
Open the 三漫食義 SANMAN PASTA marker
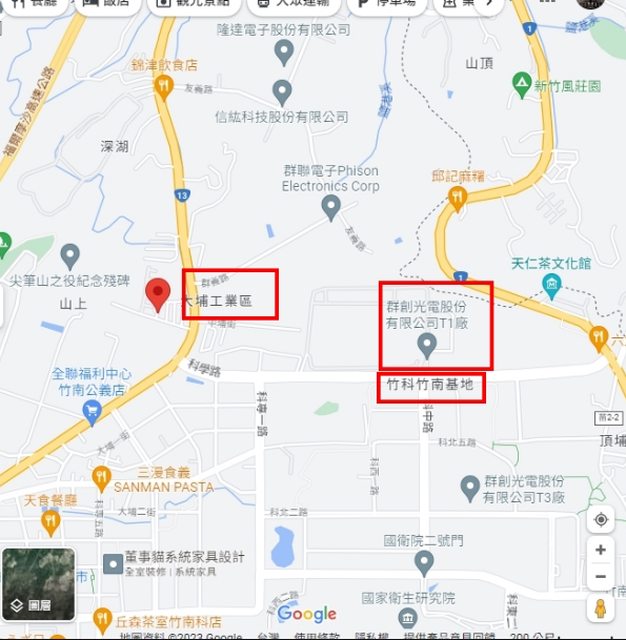[101, 476]
